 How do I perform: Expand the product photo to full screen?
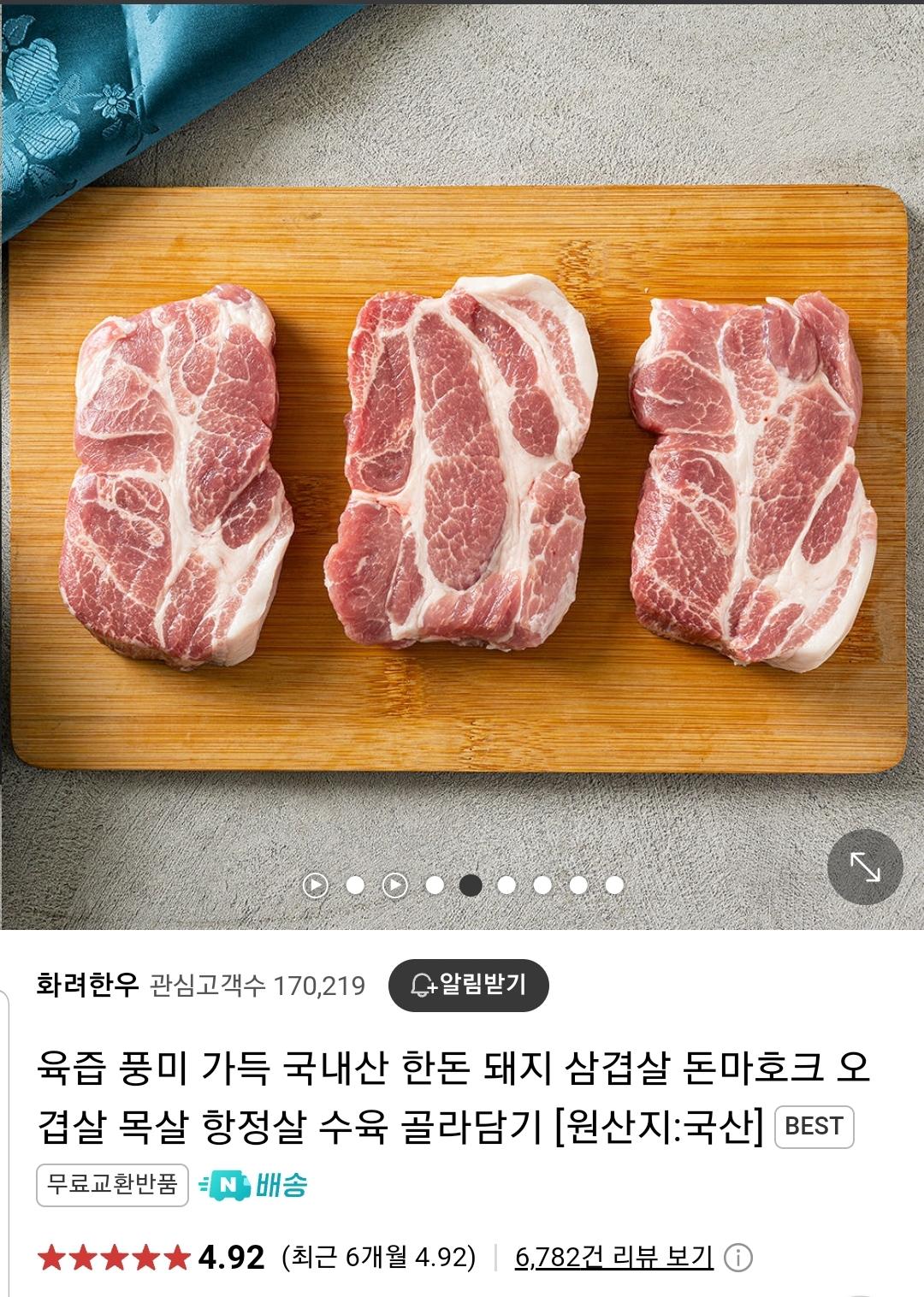tap(865, 868)
